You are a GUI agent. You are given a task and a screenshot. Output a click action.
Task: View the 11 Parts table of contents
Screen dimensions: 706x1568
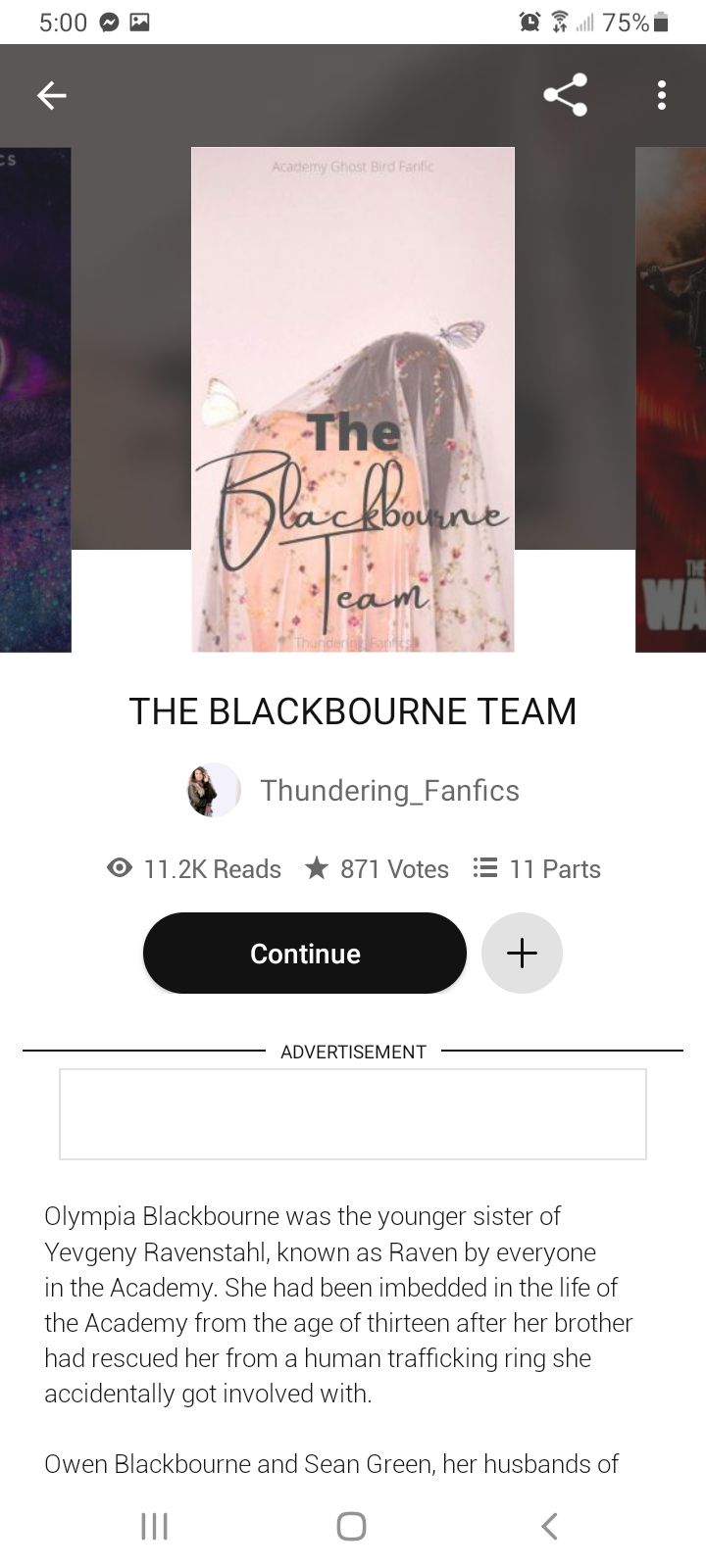pyautogui.click(x=537, y=869)
